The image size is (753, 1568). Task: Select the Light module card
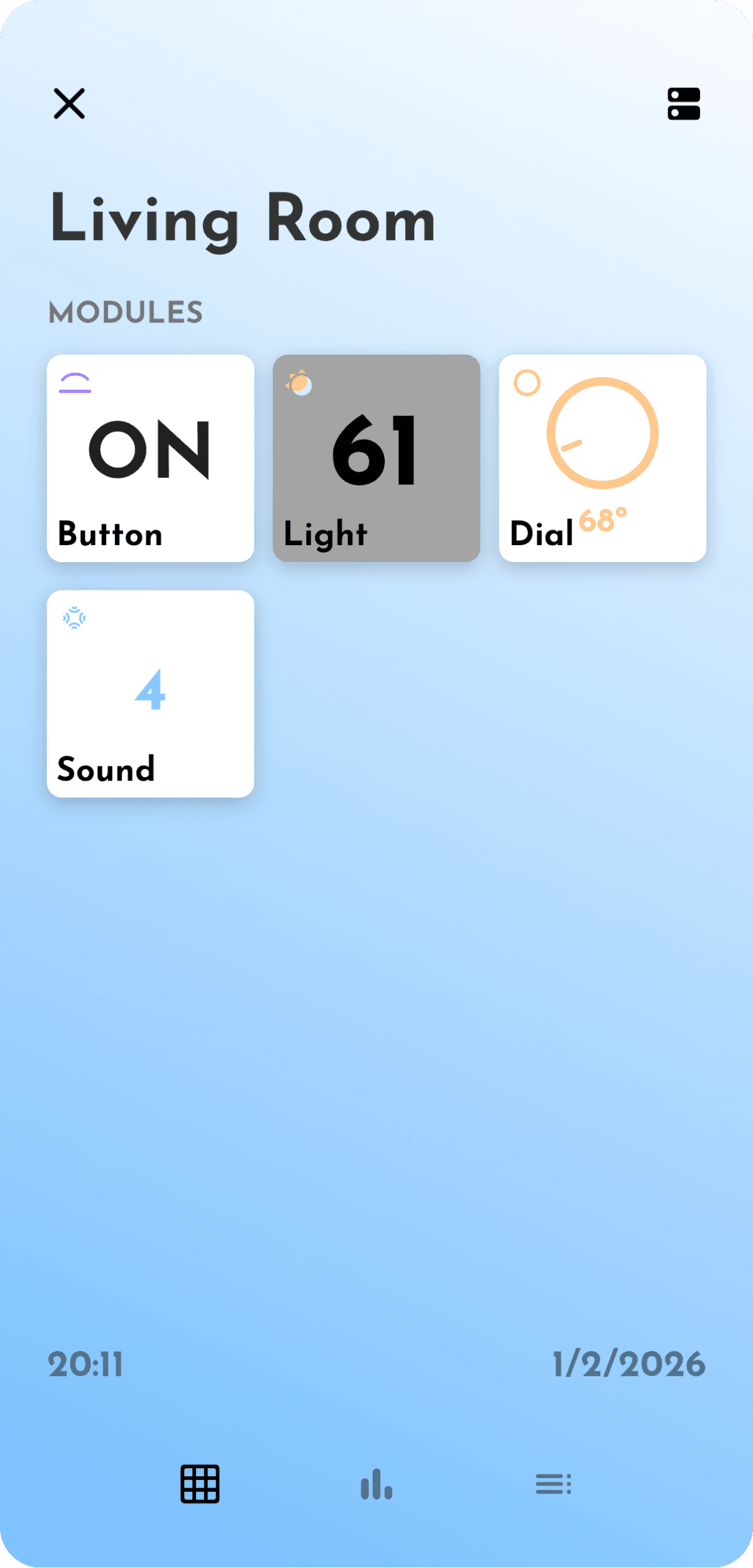point(376,458)
